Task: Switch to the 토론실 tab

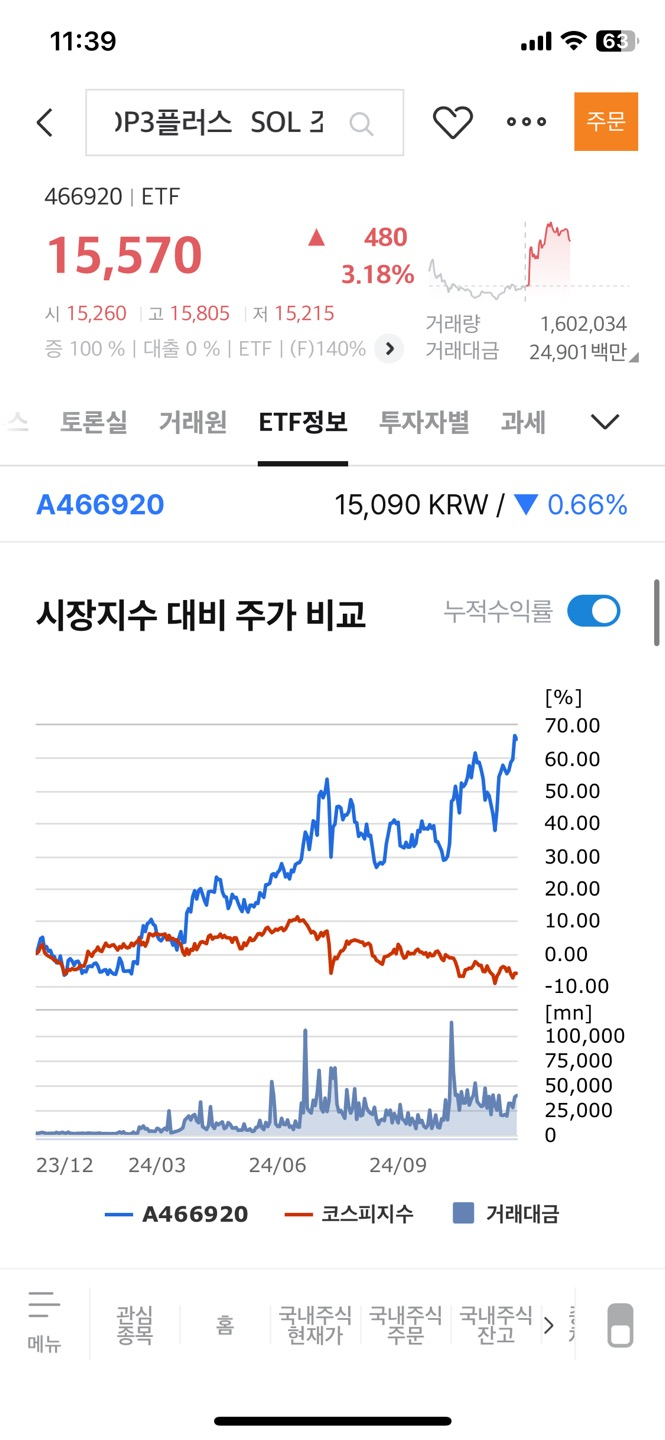Action: (94, 422)
